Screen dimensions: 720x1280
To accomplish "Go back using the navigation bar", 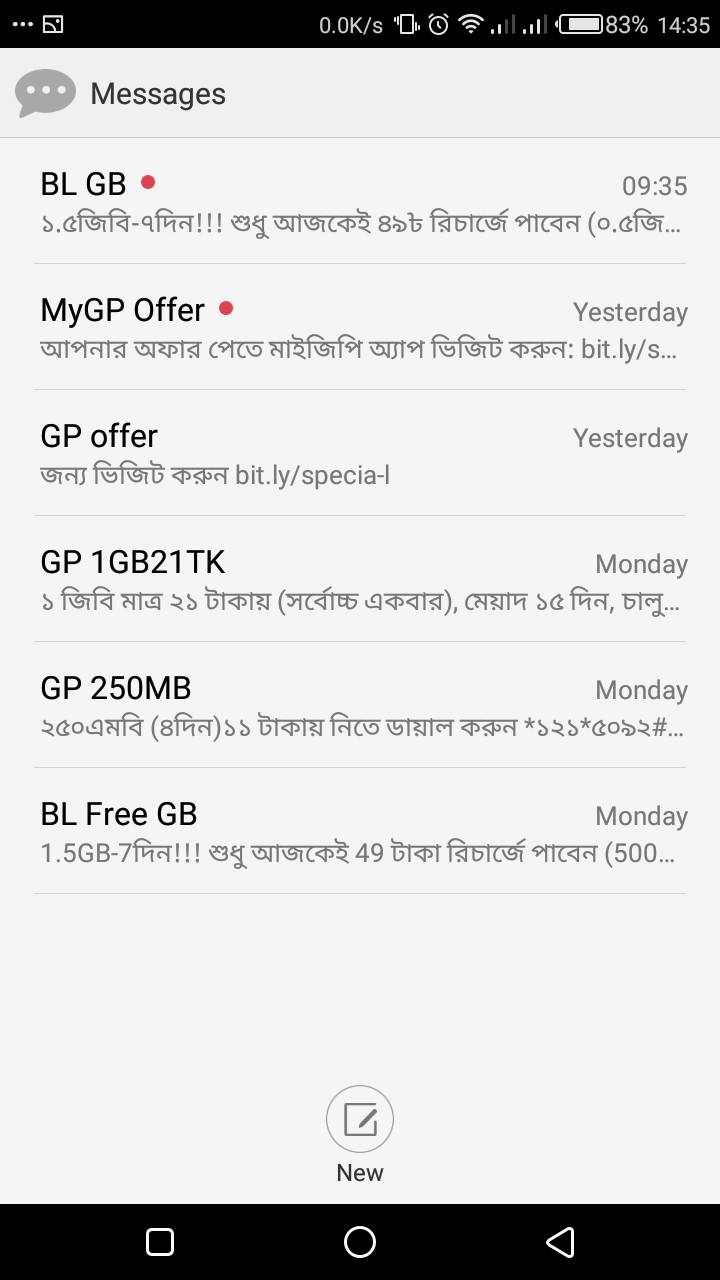I will pos(560,1242).
